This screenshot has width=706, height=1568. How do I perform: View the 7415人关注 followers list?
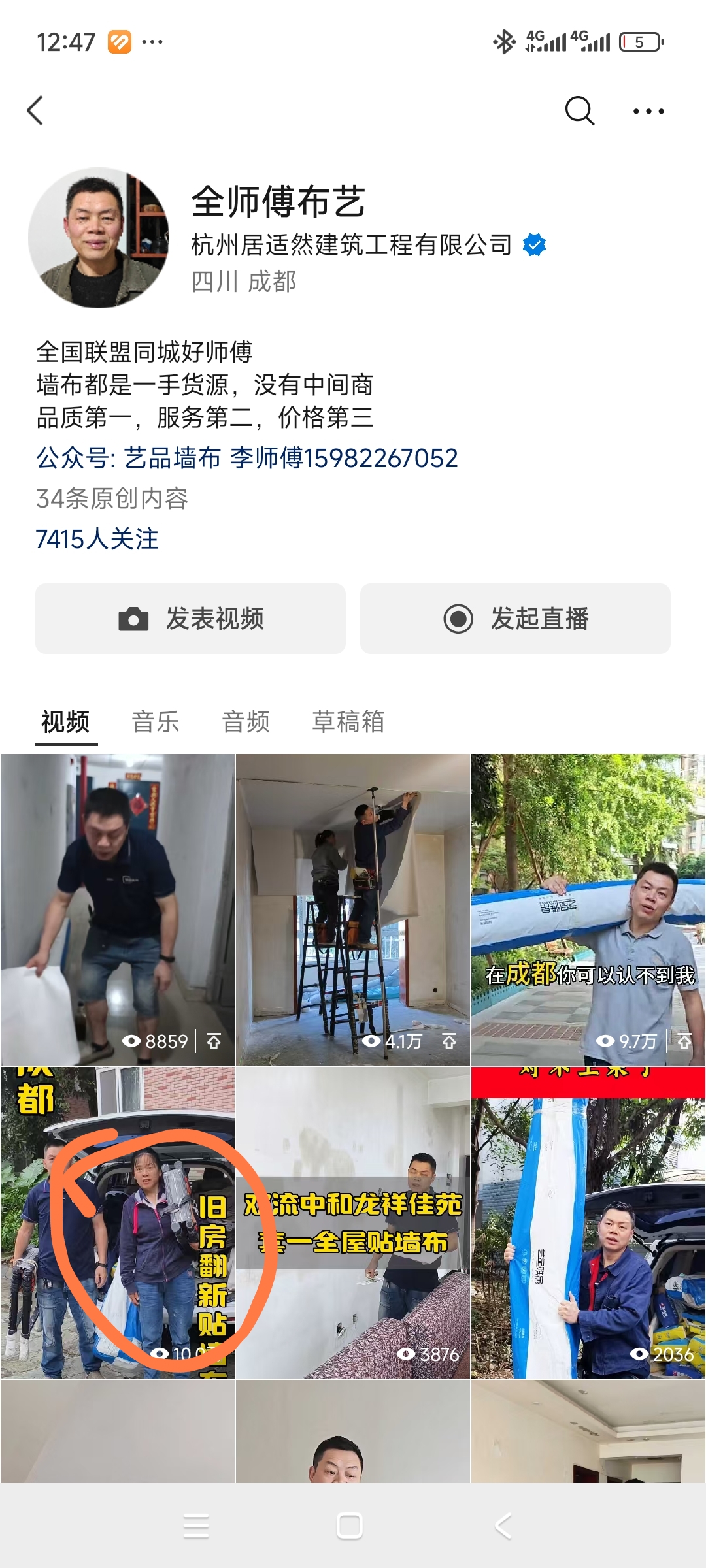click(x=98, y=539)
